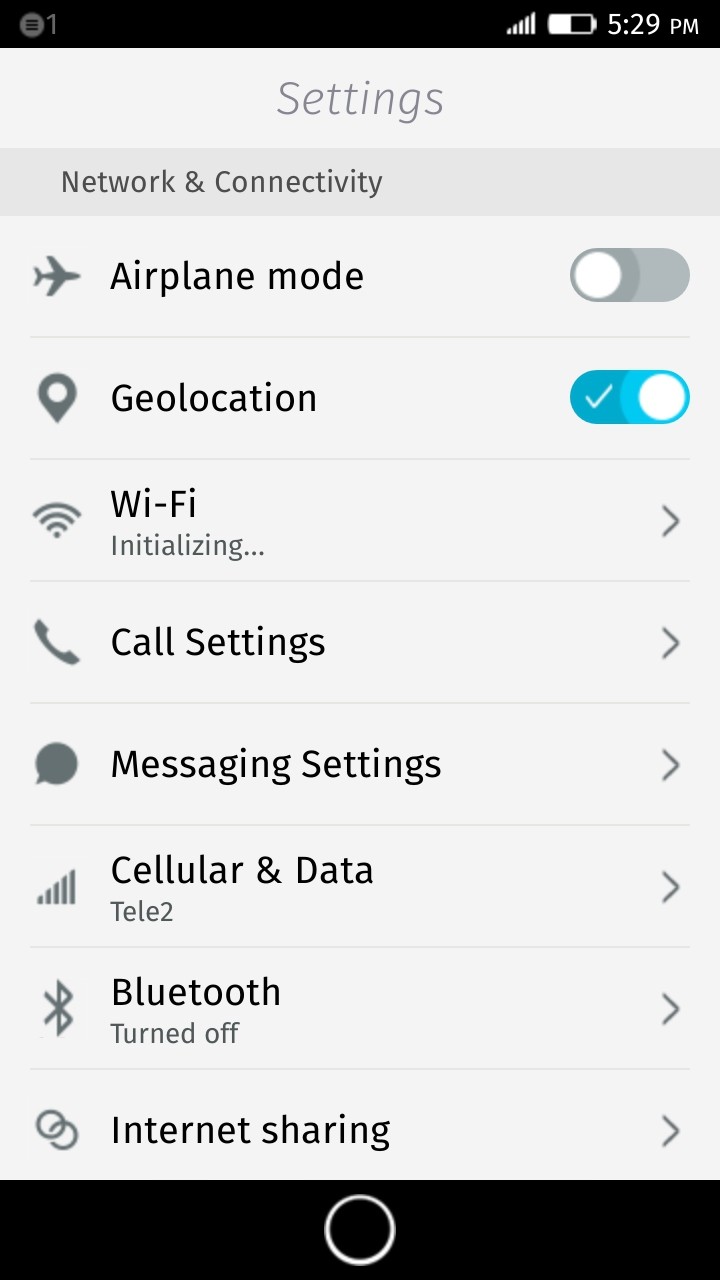Go to Messaging Settings
The width and height of the screenshot is (720, 1280).
point(360,765)
